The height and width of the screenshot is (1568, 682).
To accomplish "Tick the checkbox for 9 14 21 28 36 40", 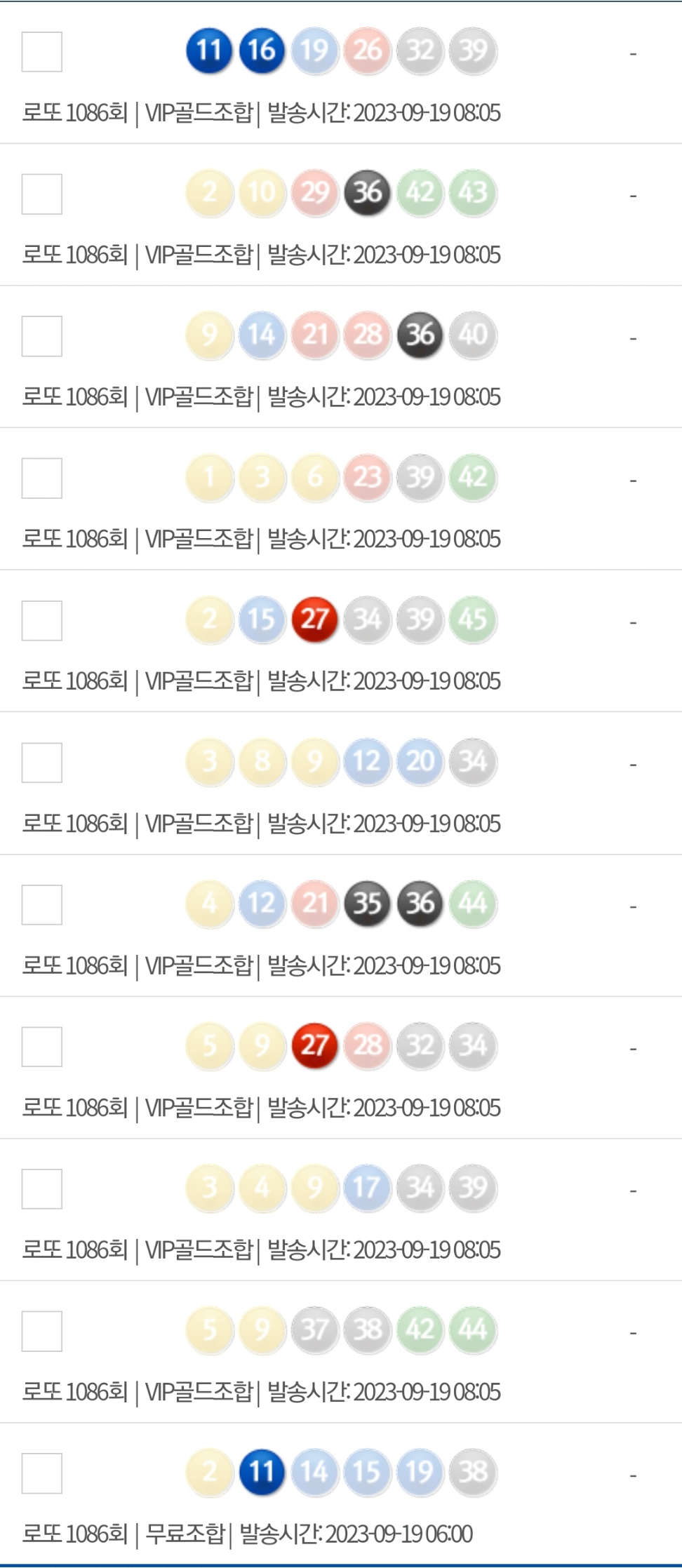I will pos(42,336).
